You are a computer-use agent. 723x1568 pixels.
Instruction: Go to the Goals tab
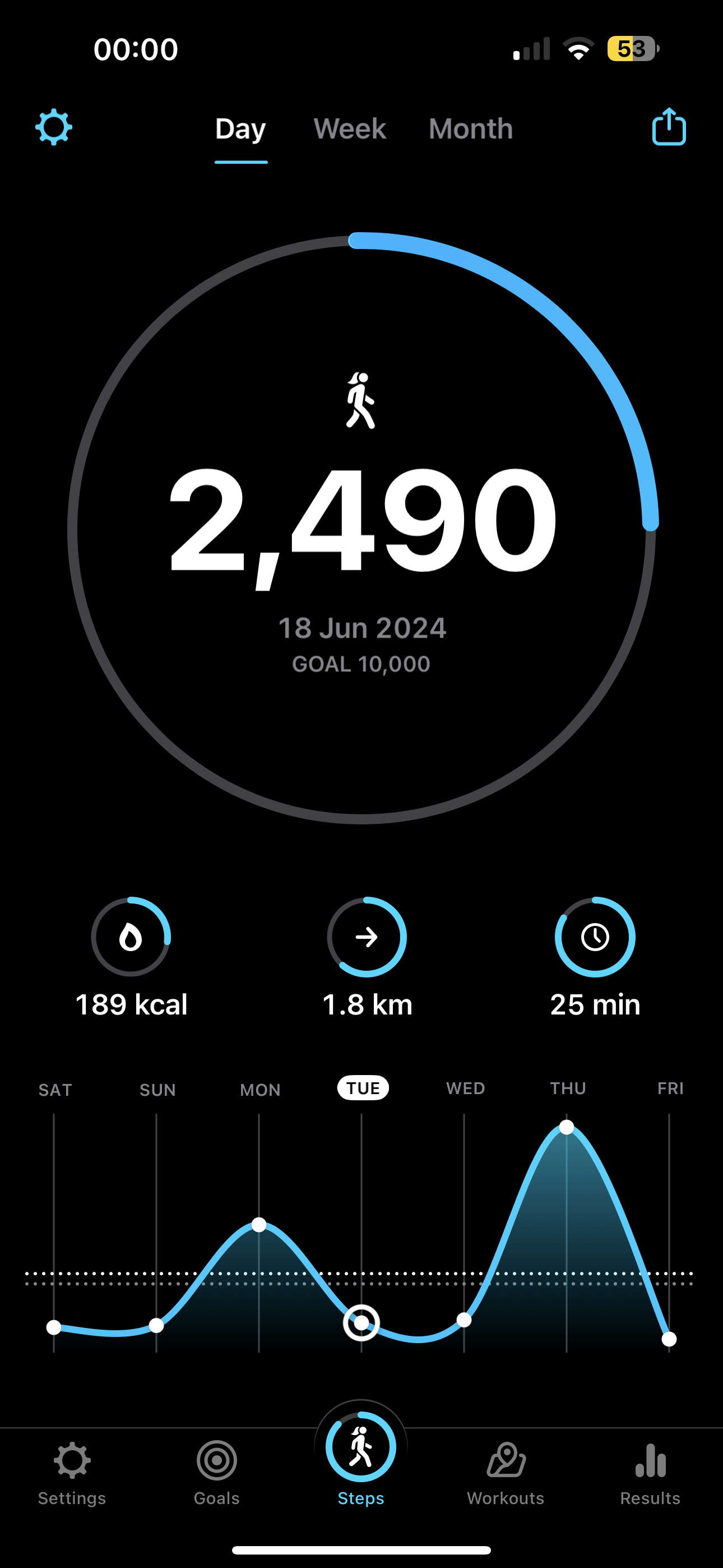pyautogui.click(x=217, y=1473)
